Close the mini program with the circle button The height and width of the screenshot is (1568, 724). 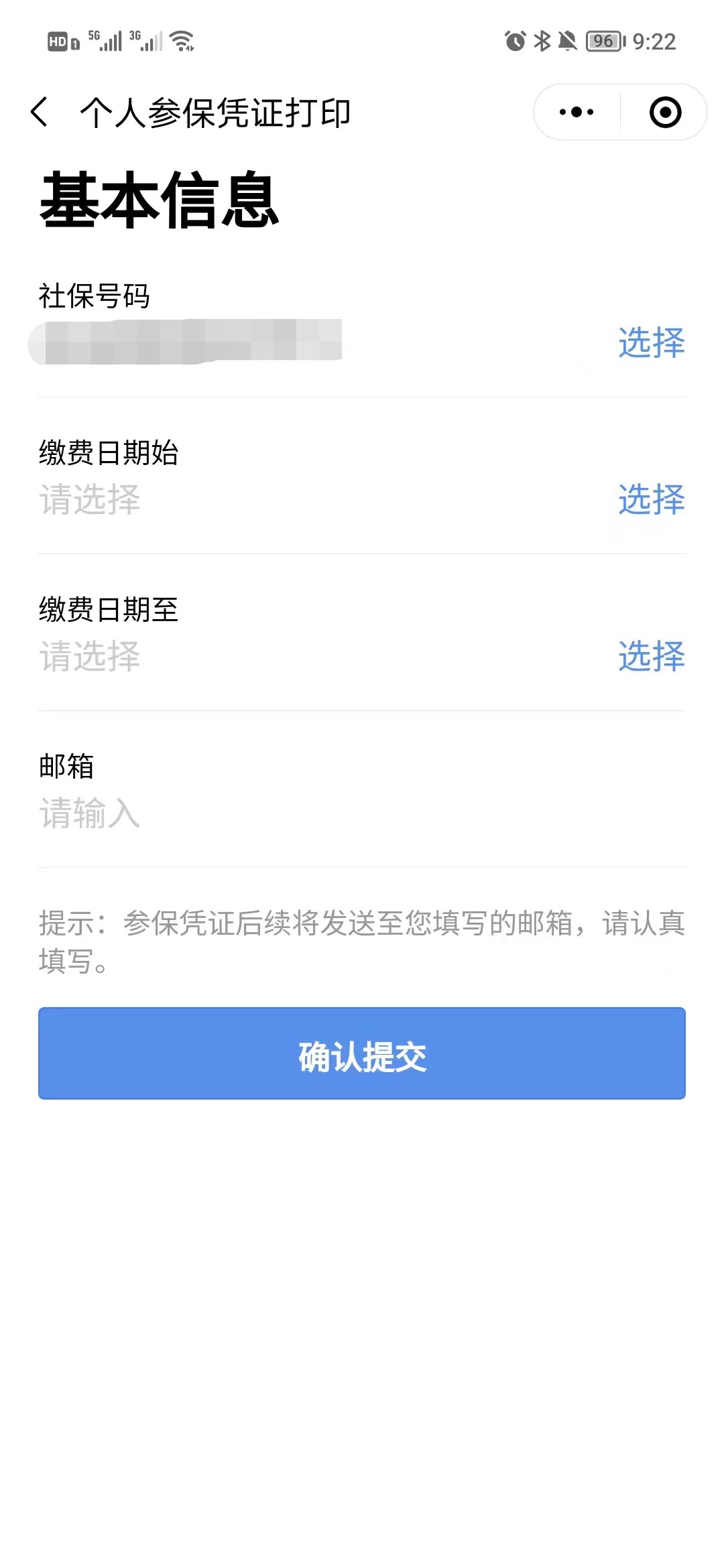pyautogui.click(x=665, y=112)
